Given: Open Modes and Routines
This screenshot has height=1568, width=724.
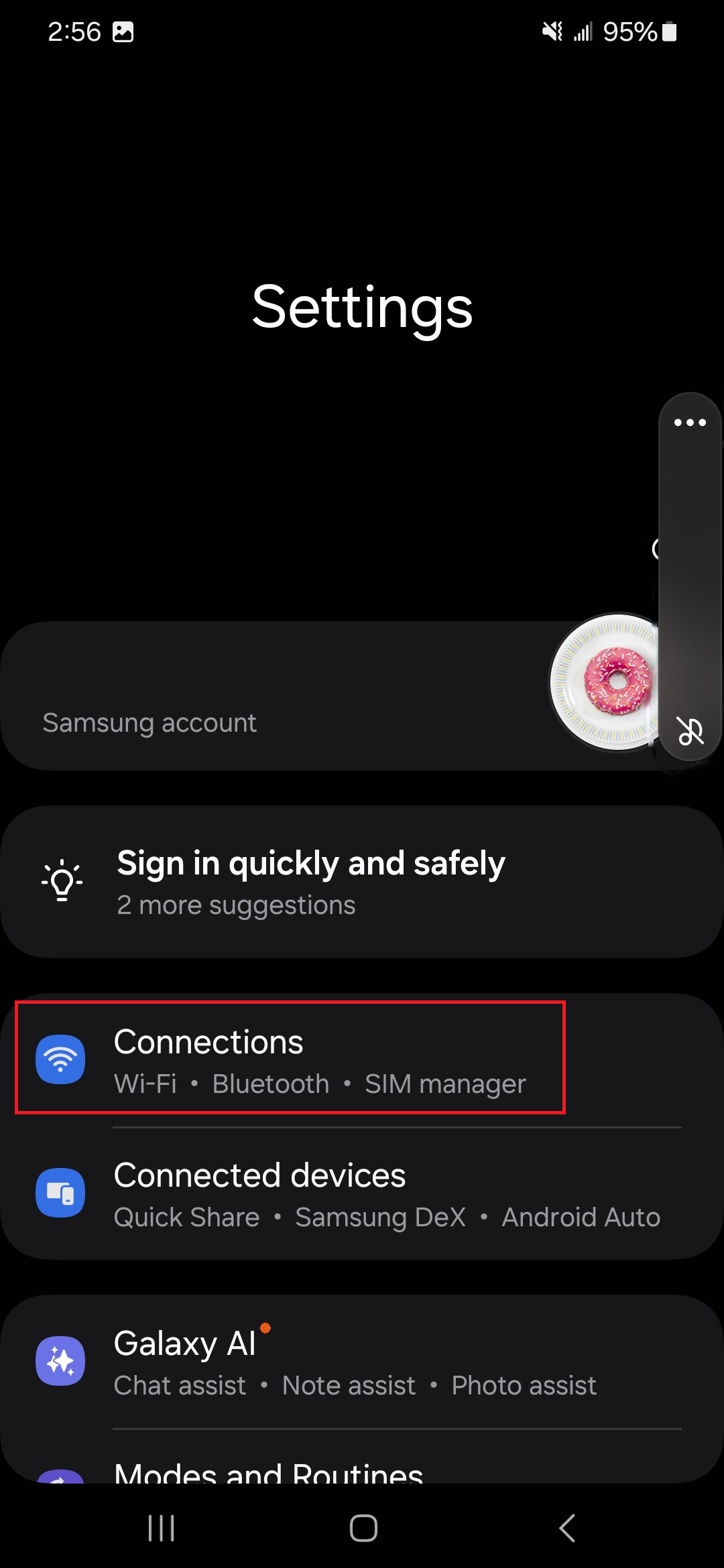Looking at the screenshot, I should point(362,1457).
